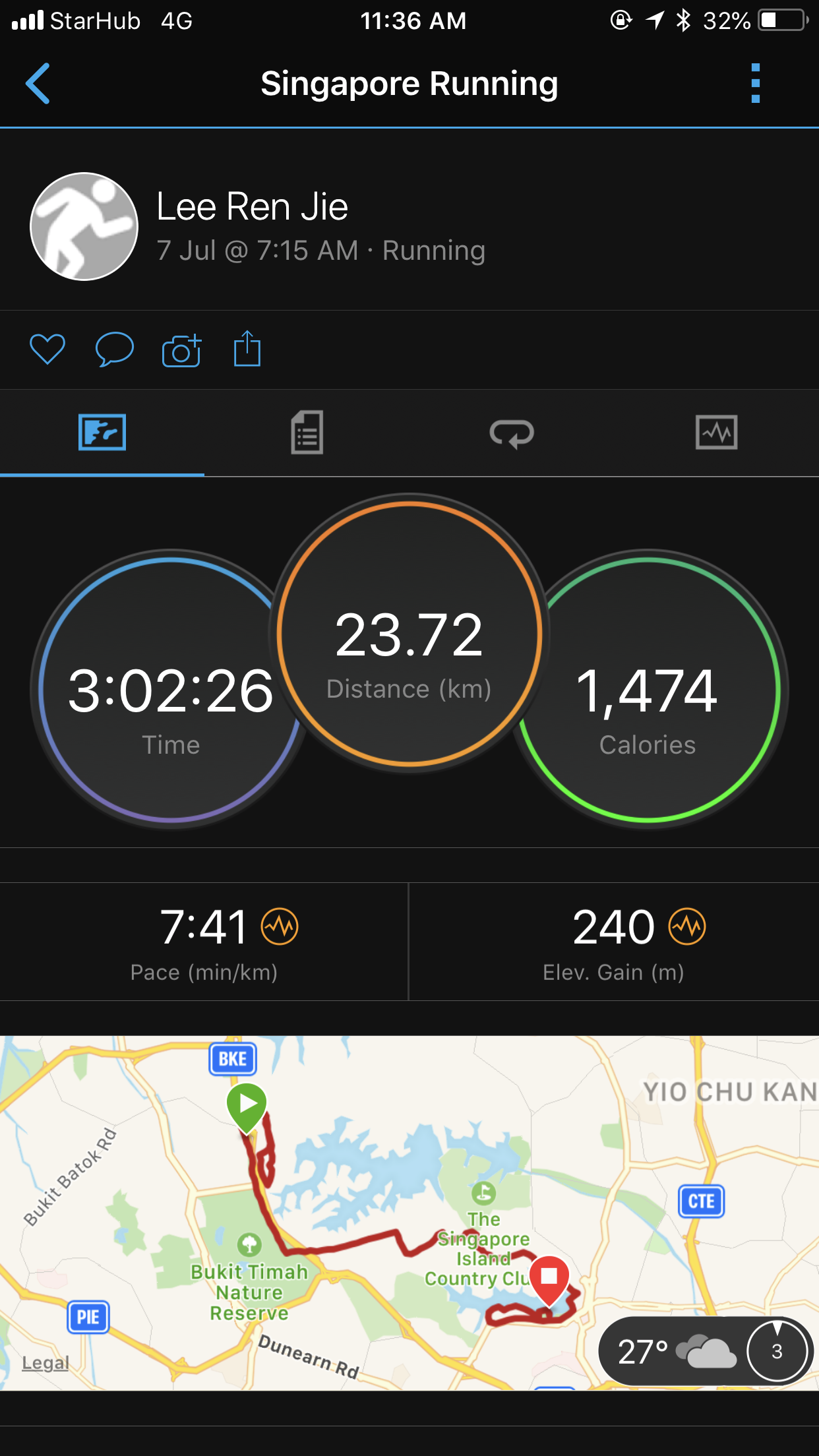Open the Legal link on the map
Screen dimensions: 819x1456
pos(45,1362)
